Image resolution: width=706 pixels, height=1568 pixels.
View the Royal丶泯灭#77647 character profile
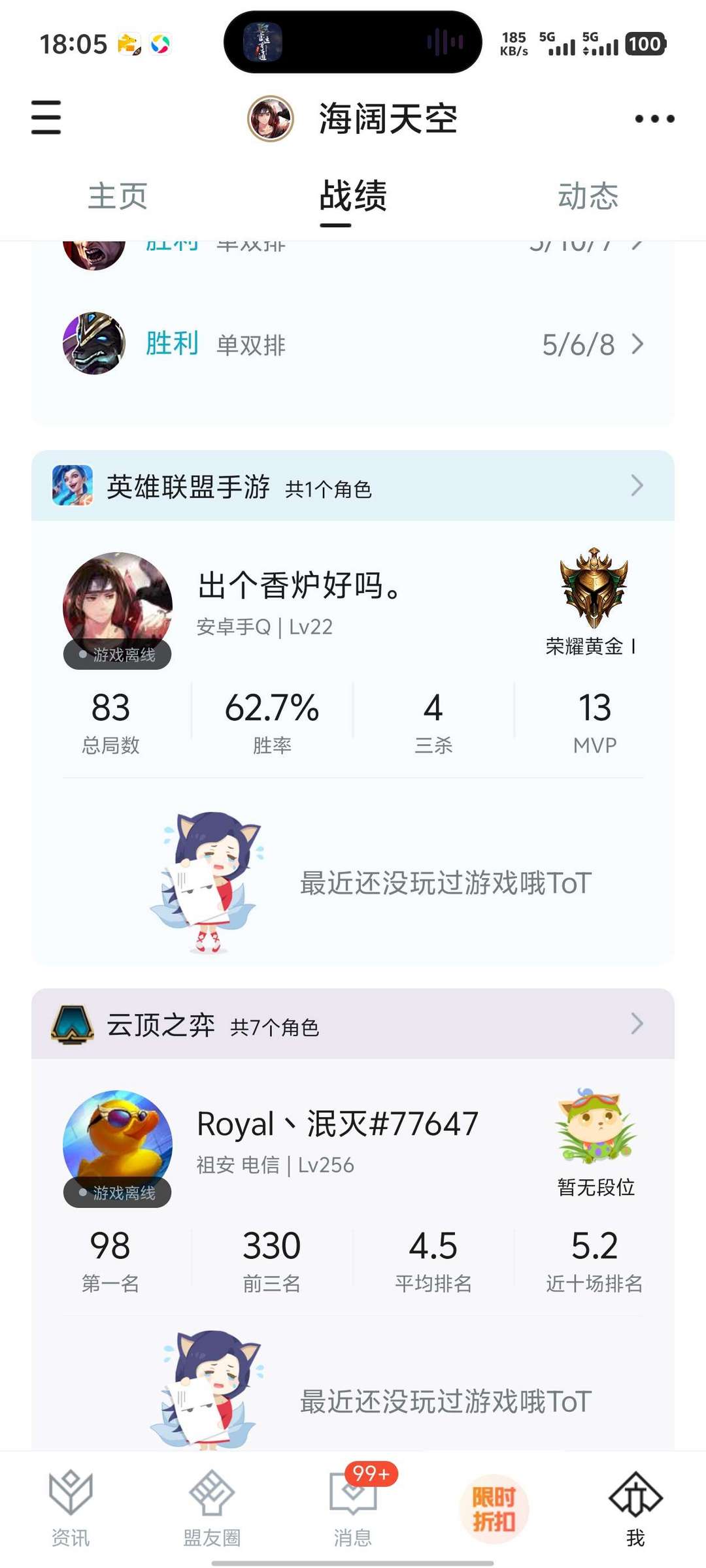(337, 1124)
